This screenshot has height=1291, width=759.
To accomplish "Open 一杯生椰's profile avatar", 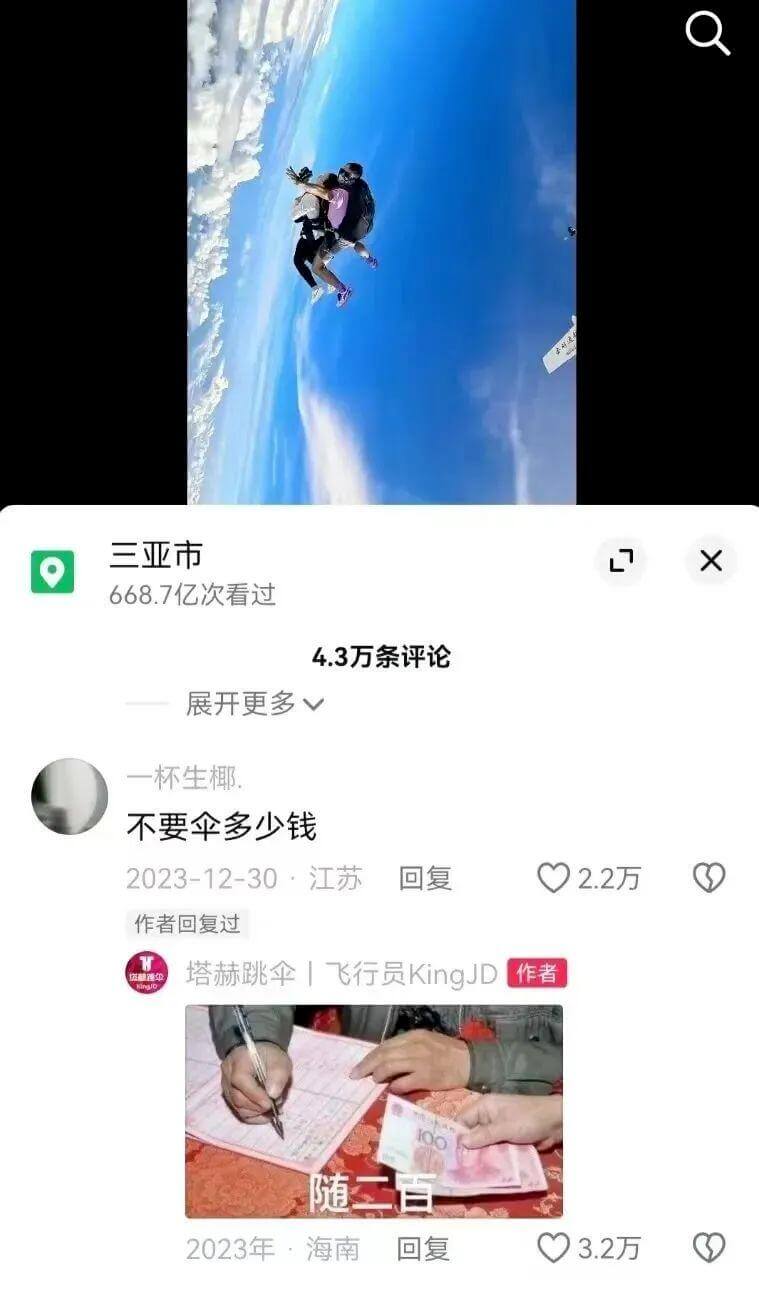I will [x=69, y=796].
